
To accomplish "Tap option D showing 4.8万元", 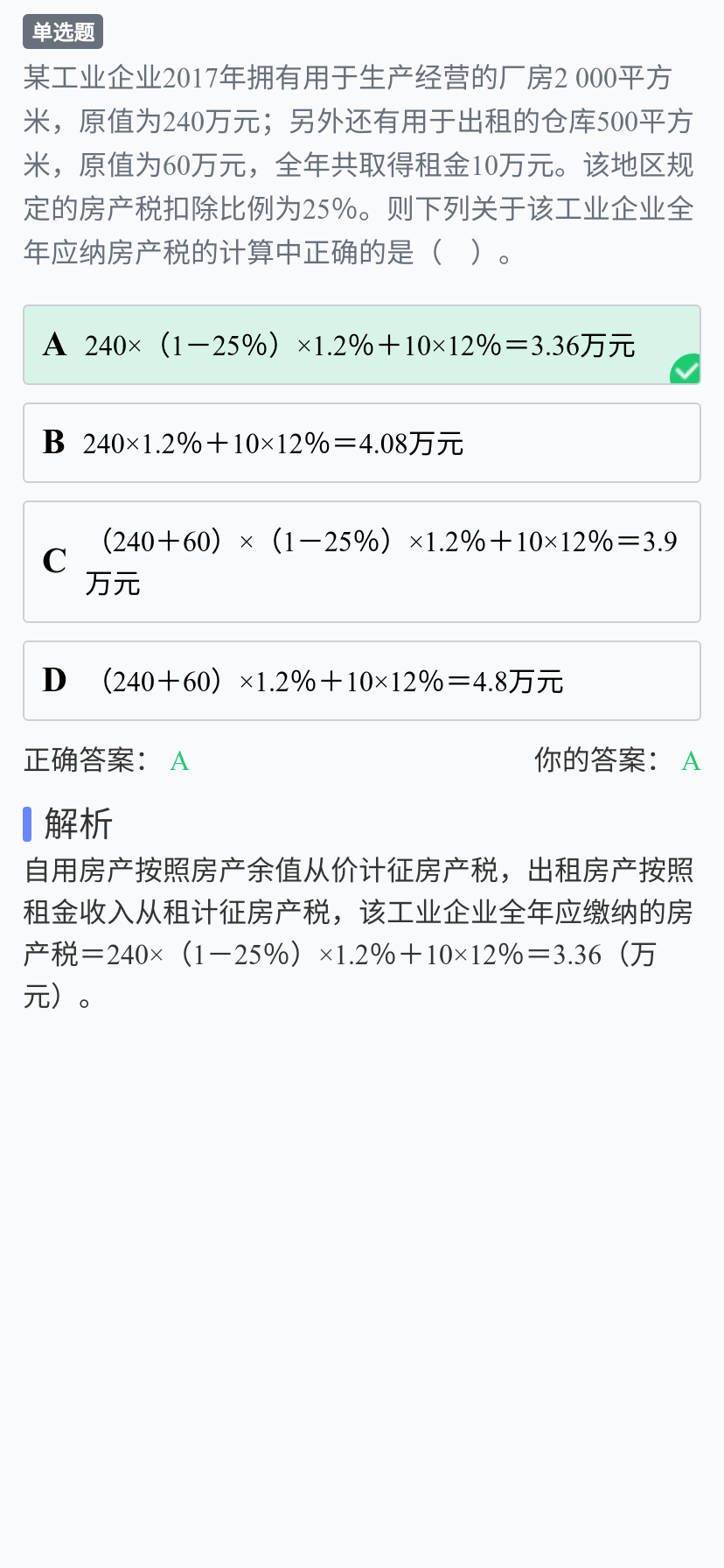I will [x=362, y=681].
